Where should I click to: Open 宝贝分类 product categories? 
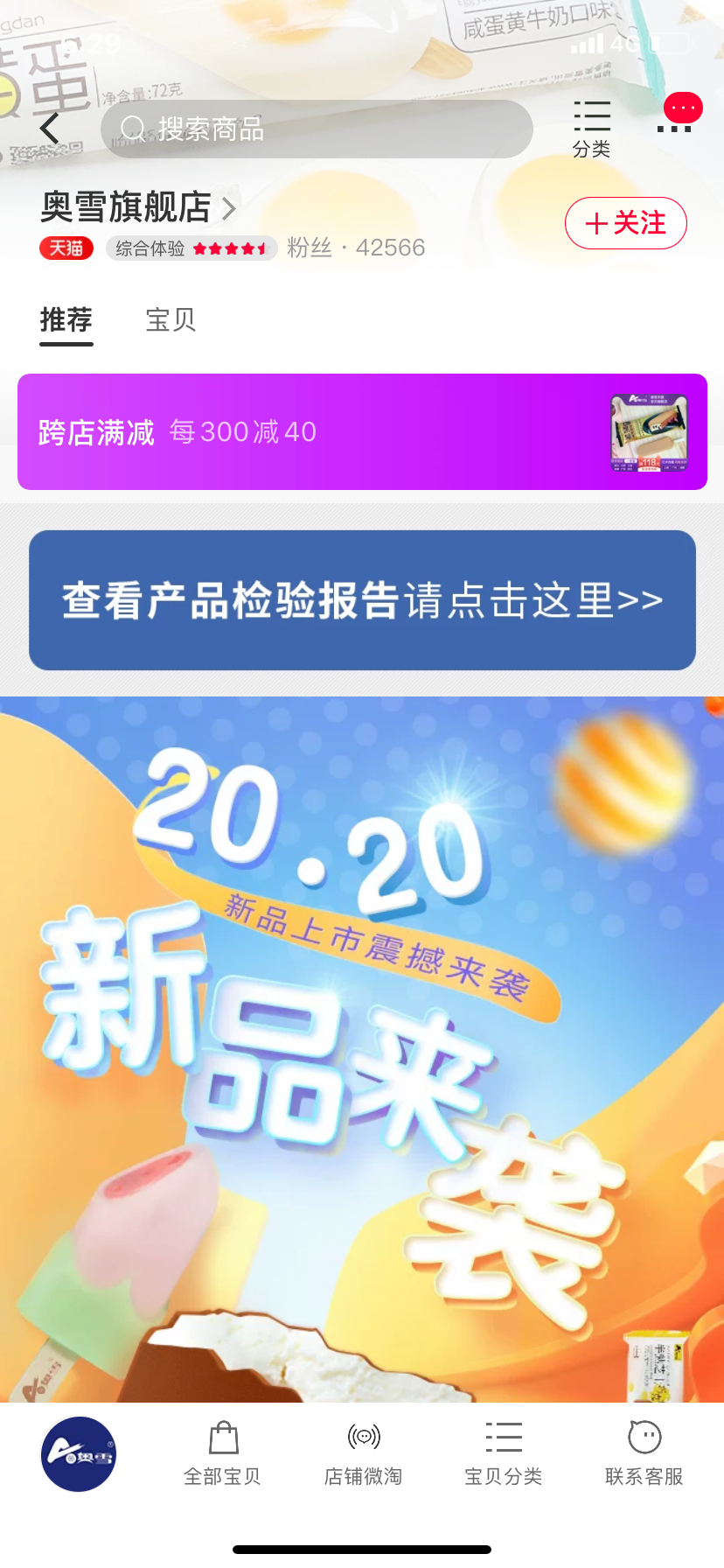[x=504, y=1453]
